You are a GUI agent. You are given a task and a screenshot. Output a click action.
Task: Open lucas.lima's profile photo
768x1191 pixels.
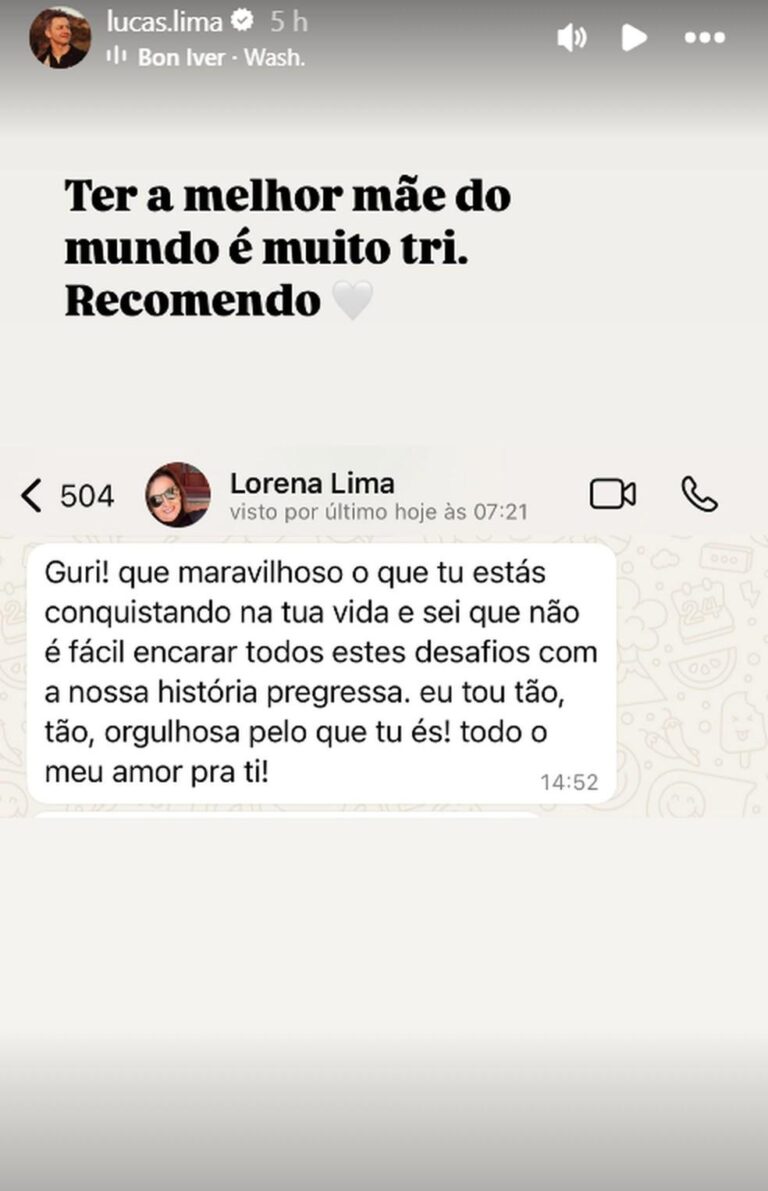(x=60, y=38)
